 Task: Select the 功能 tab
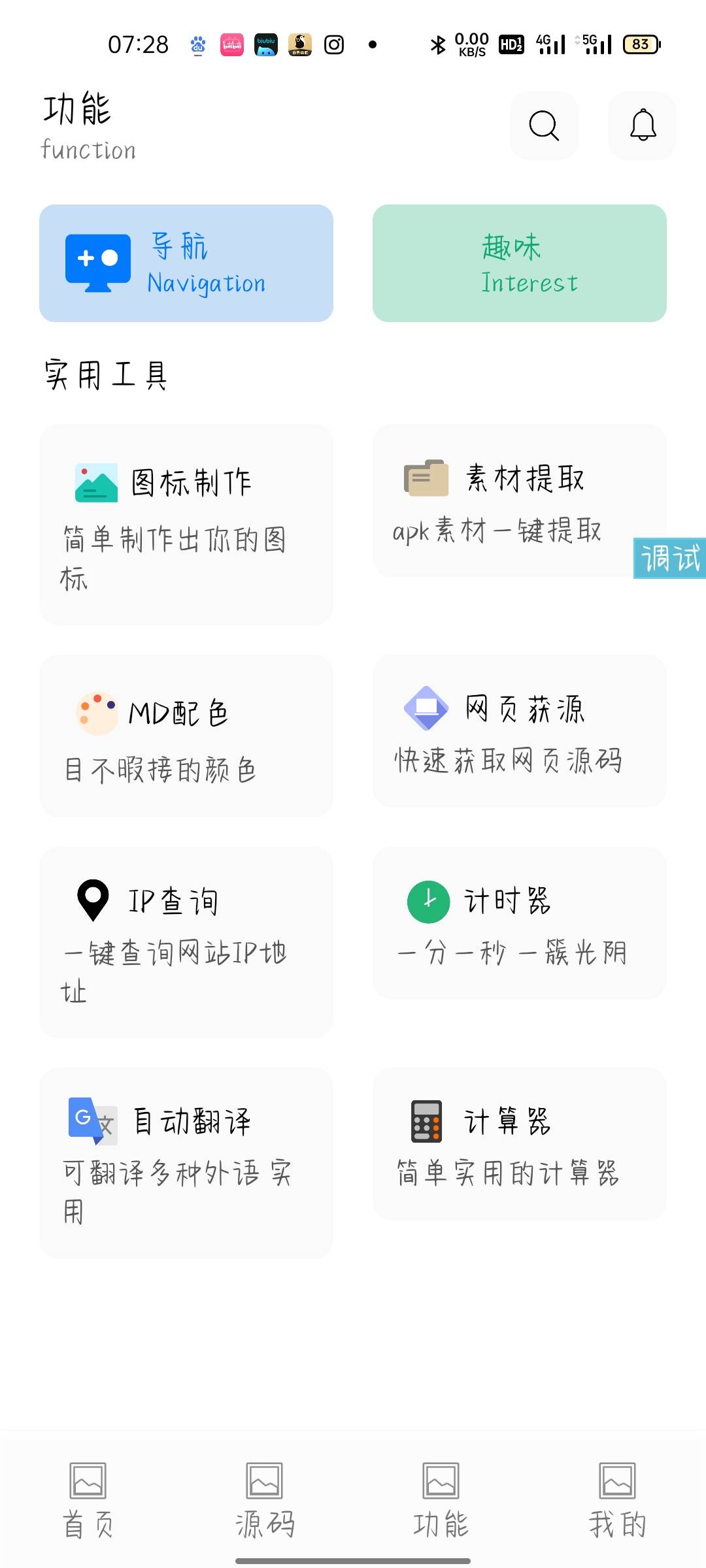pyautogui.click(x=441, y=1501)
